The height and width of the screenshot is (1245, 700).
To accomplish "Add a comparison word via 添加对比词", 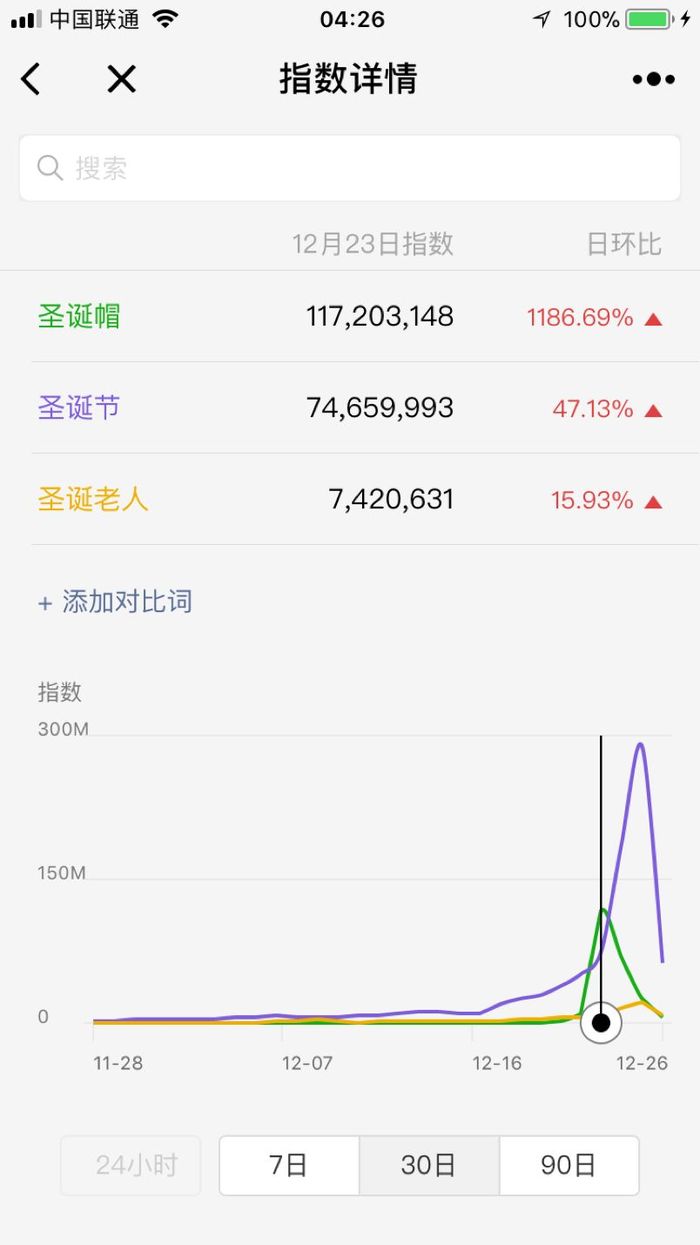I will click(115, 602).
